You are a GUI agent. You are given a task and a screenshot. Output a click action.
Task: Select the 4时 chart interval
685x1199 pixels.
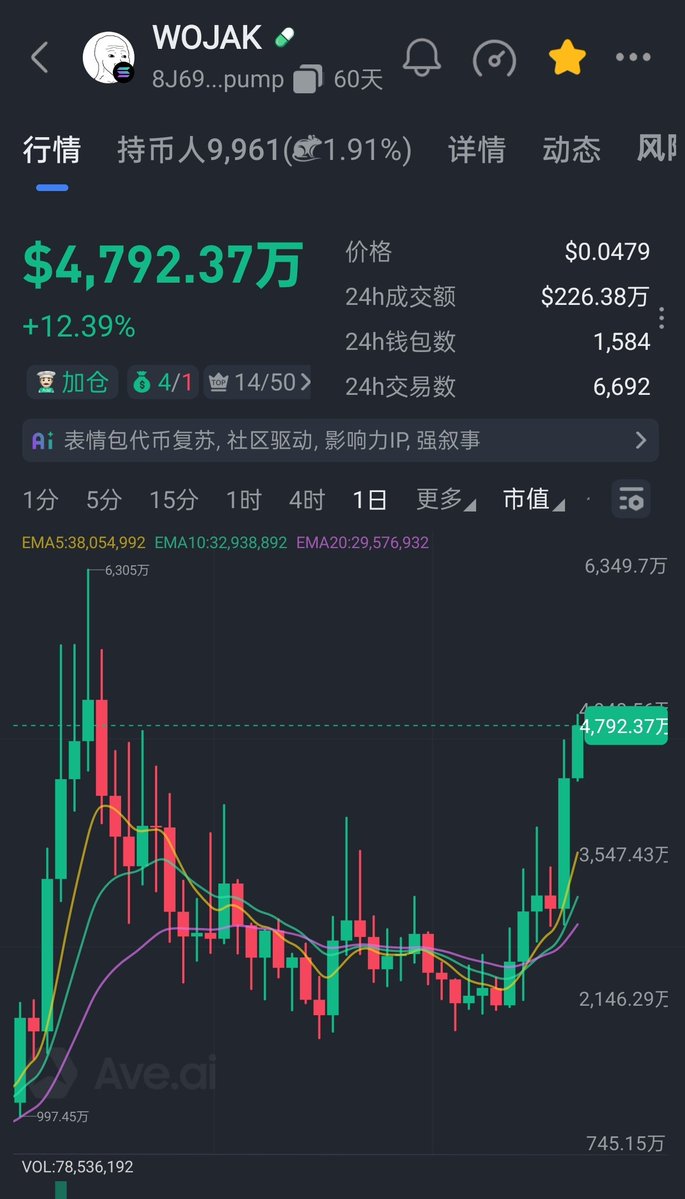(306, 499)
